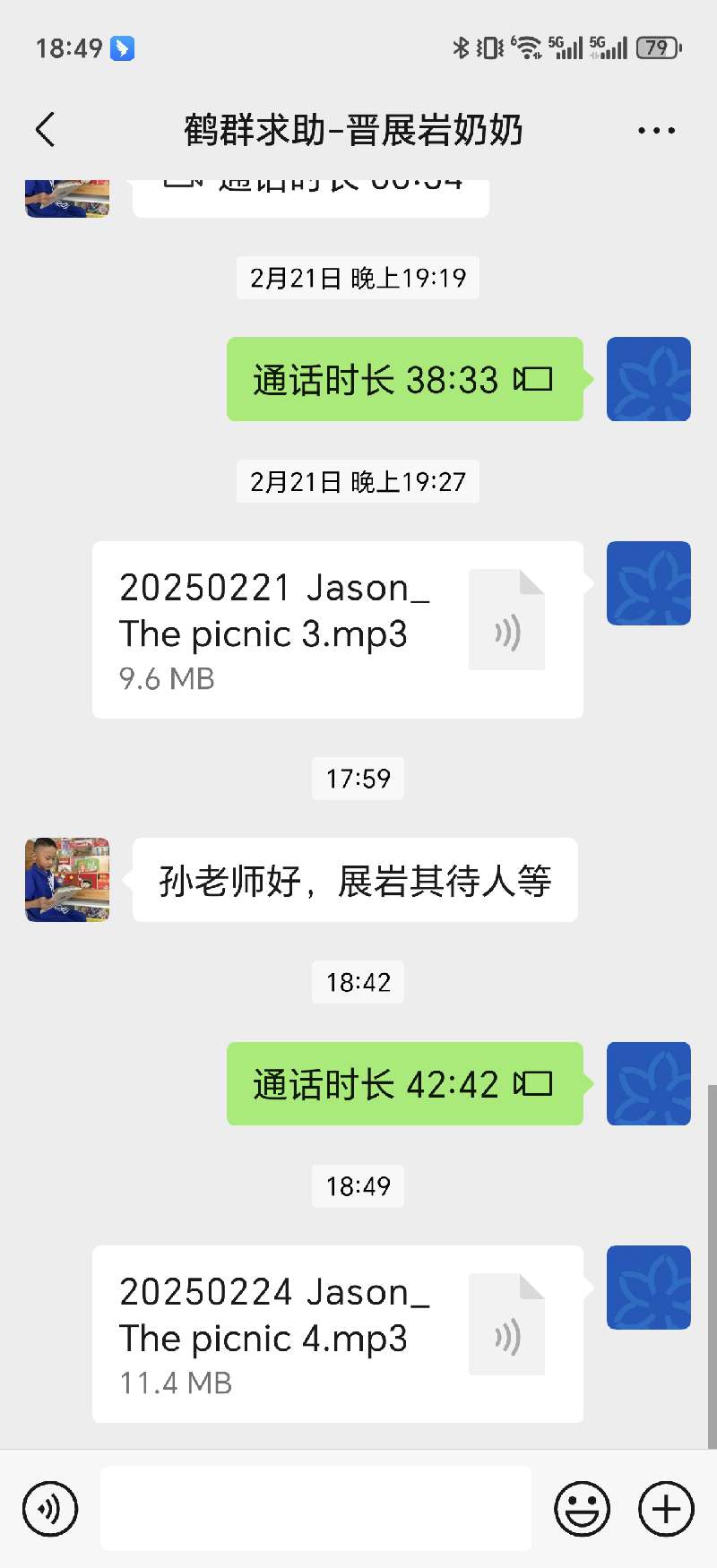This screenshot has width=717, height=1568.
Task: Open the plus attachments menu
Action: point(666,1509)
